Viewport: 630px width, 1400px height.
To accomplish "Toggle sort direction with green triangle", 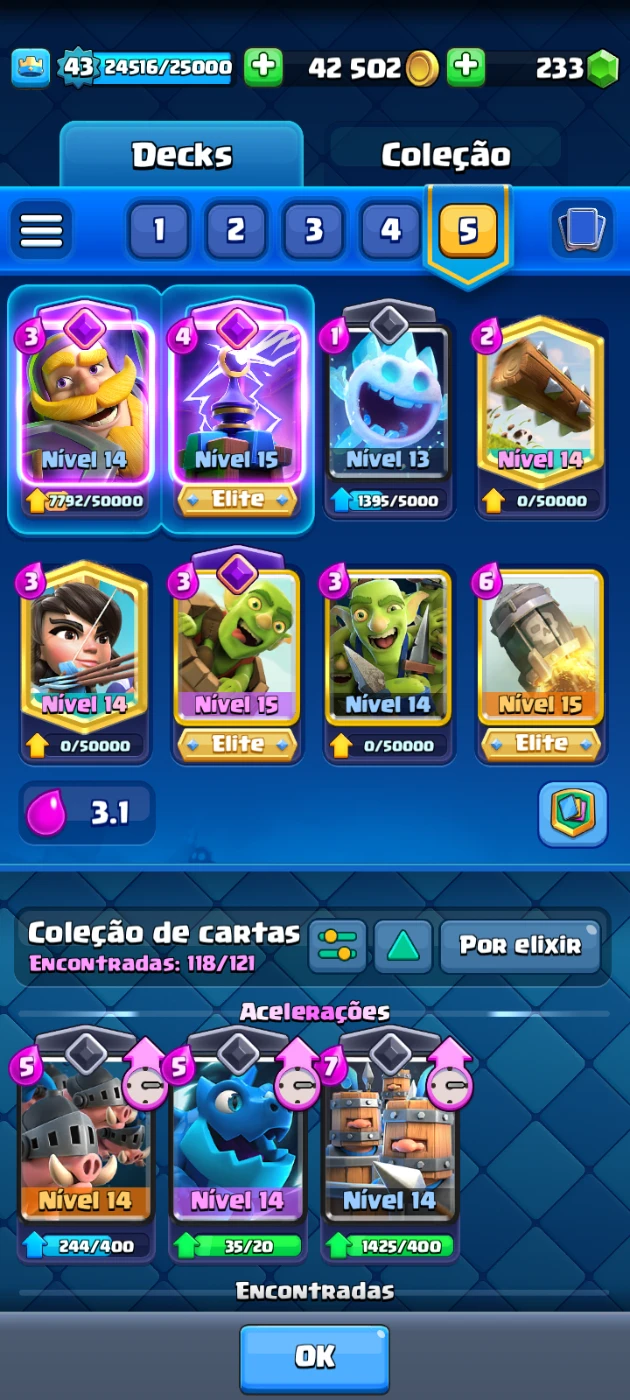I will pos(403,946).
